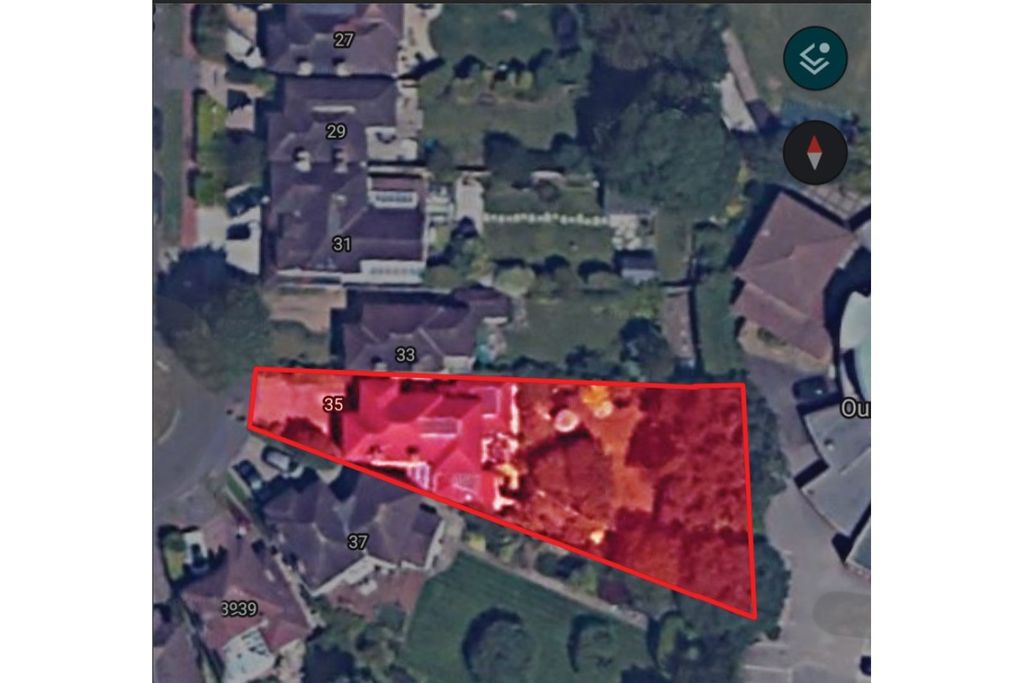Viewport: 1024px width, 683px height.
Task: Open the map layers button
Action: click(x=815, y=59)
